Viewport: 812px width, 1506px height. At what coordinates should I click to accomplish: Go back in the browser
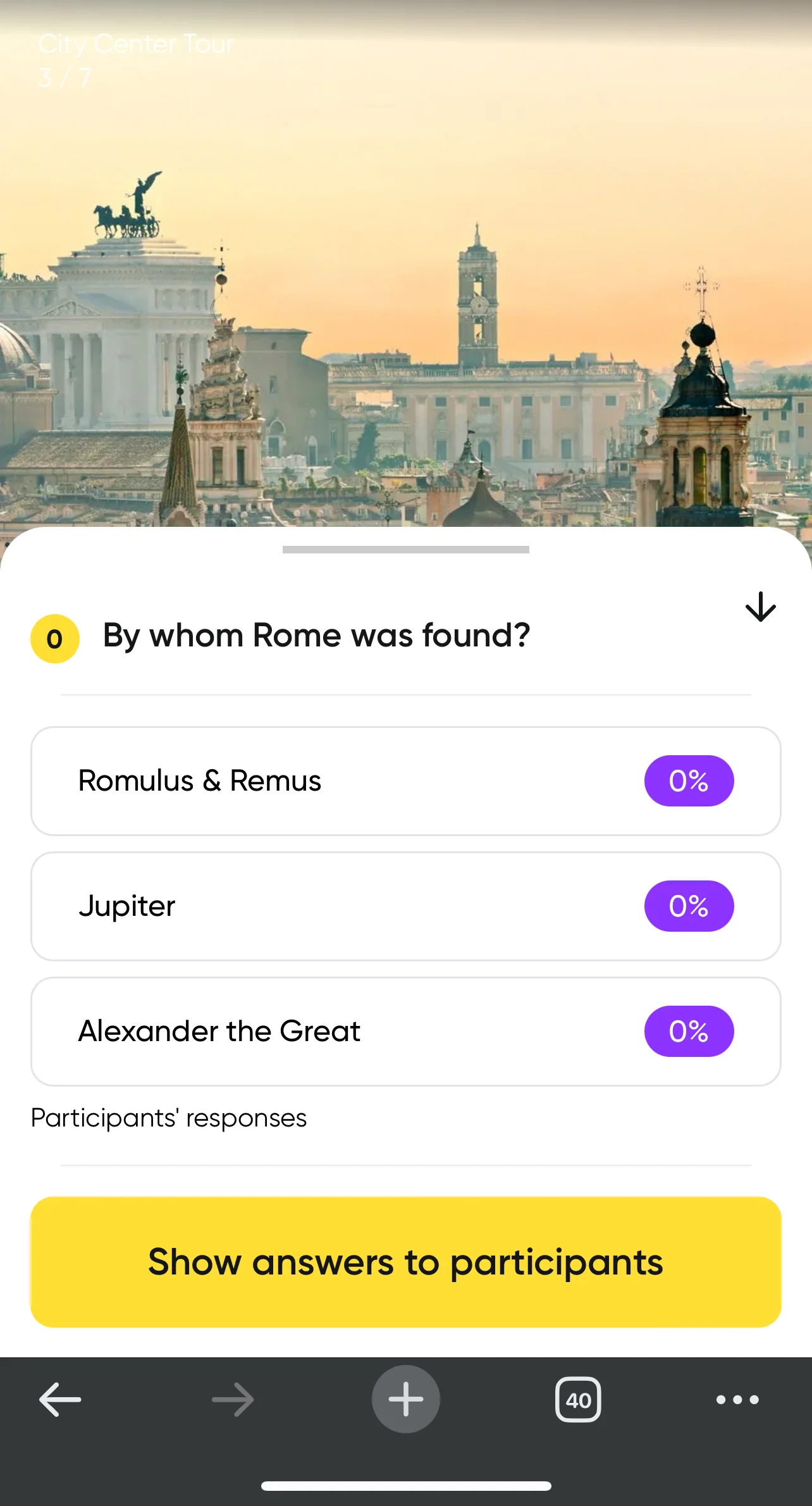60,1399
